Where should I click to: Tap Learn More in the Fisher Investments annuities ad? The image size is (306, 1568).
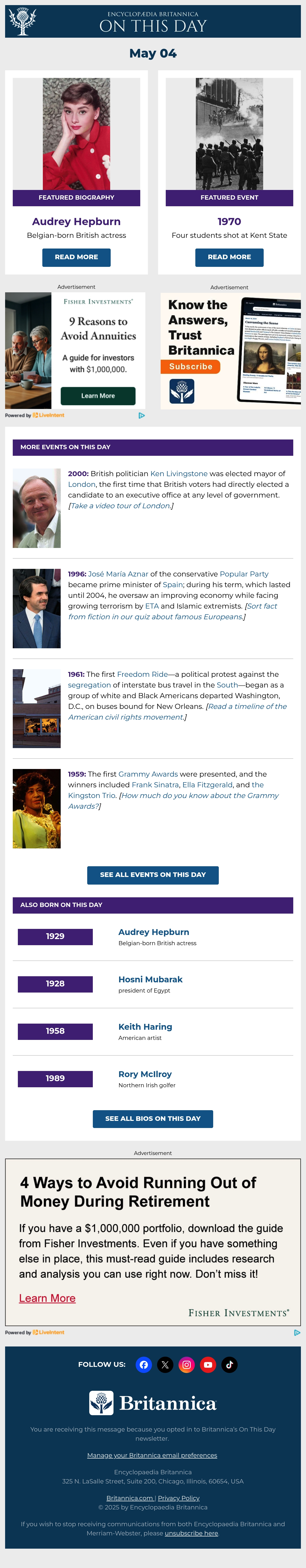point(98,396)
